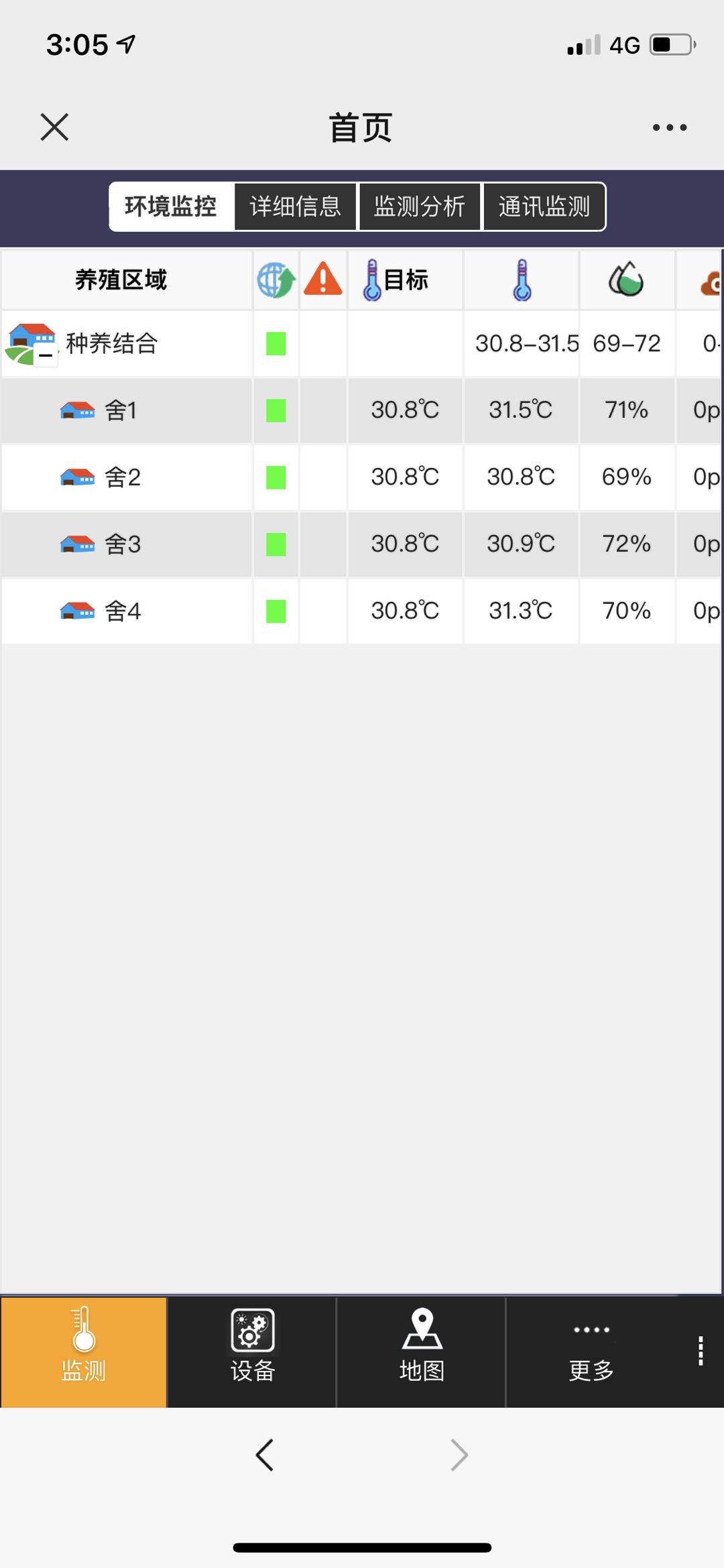Open the 设备 tab in bottom bar
This screenshot has width=724, height=1568.
252,1351
